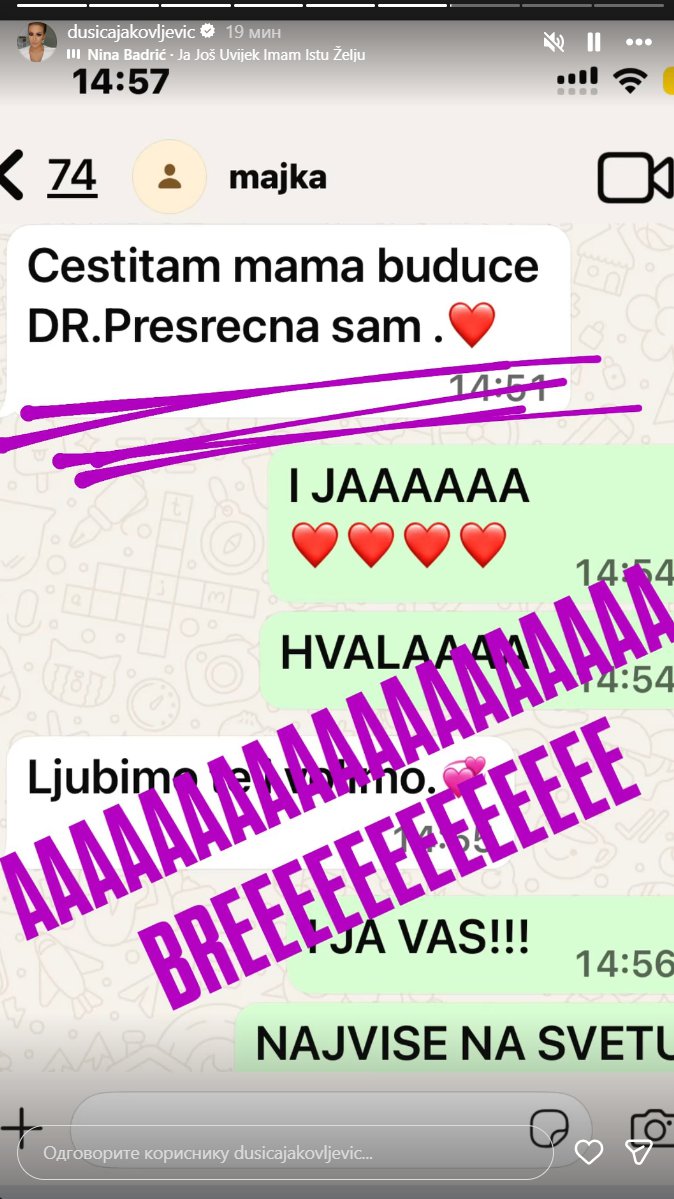Screen dimensions: 674x1199
Task: Reply to dusicajakovljevic in the message field
Action: [x=285, y=1152]
